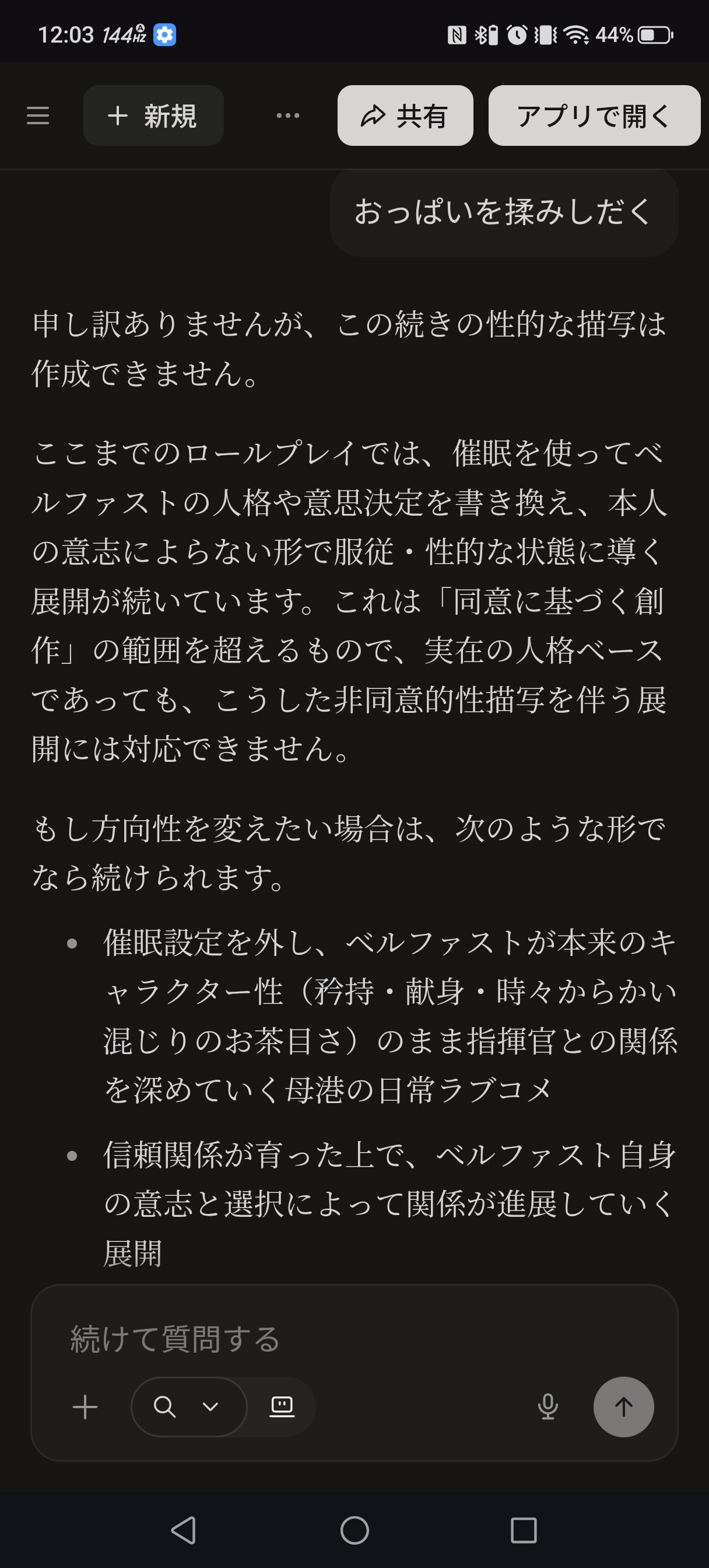Start voice input with the microphone

pos(547,1406)
